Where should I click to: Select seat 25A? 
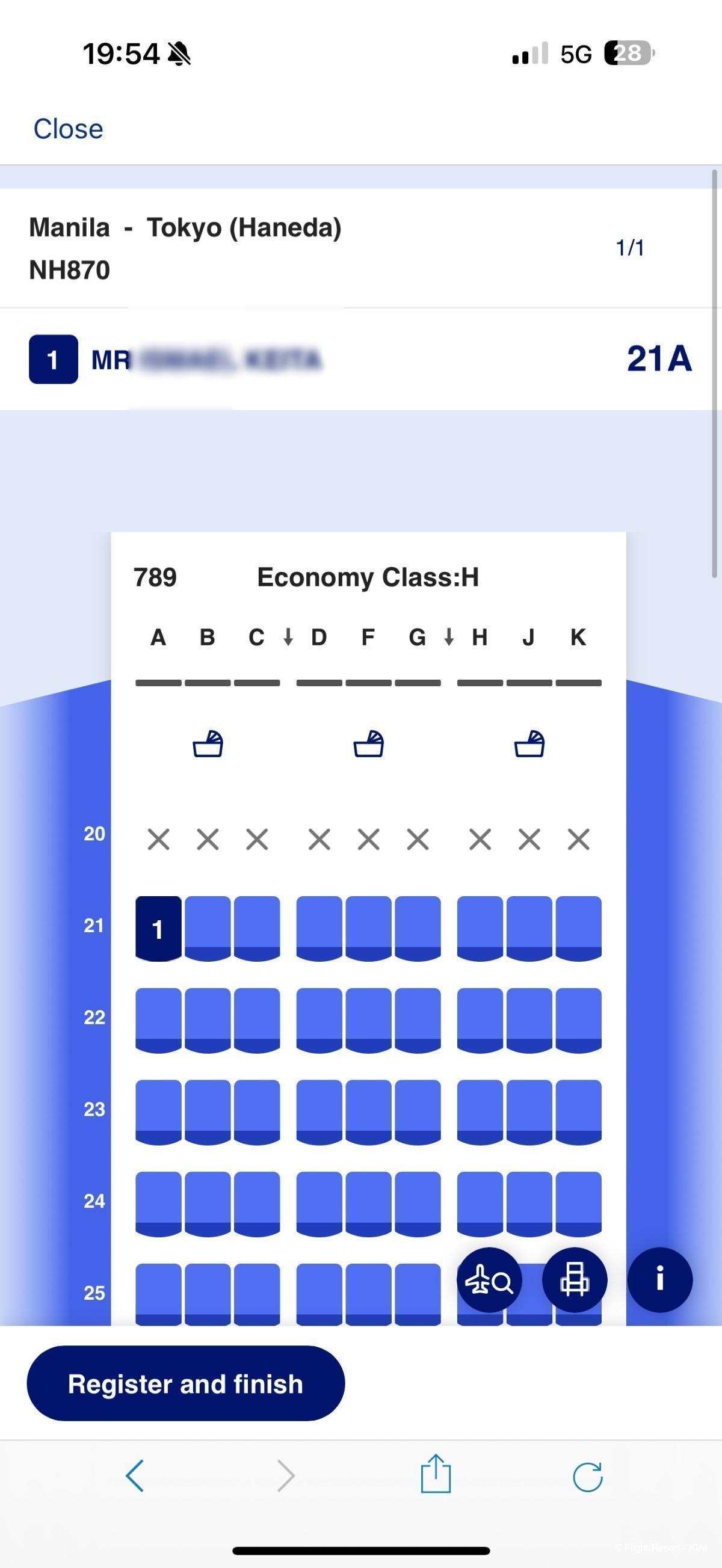(x=158, y=1292)
